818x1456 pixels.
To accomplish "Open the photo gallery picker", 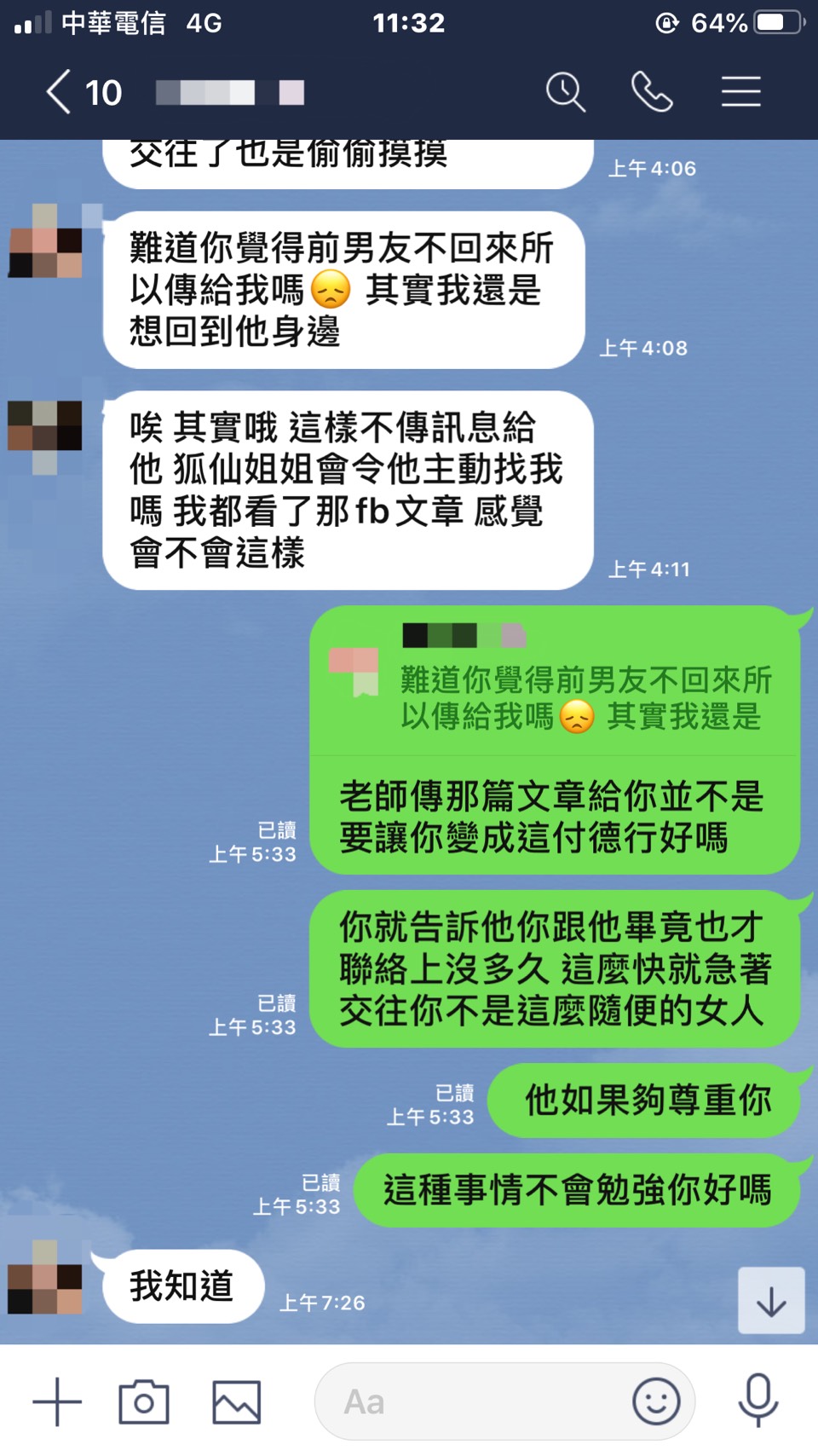I will pyautogui.click(x=236, y=1401).
